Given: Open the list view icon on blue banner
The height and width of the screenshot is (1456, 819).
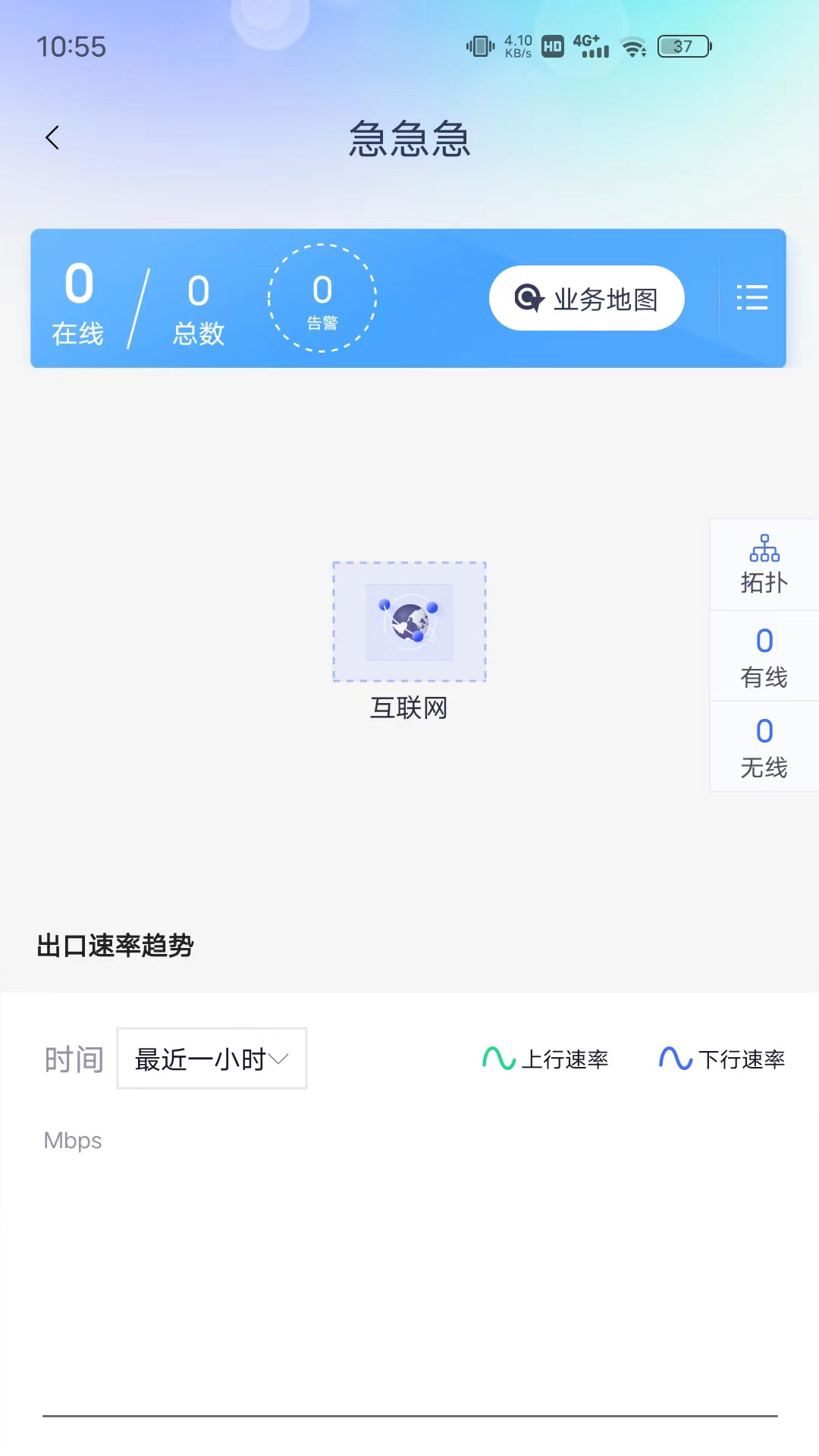Looking at the screenshot, I should [x=752, y=298].
